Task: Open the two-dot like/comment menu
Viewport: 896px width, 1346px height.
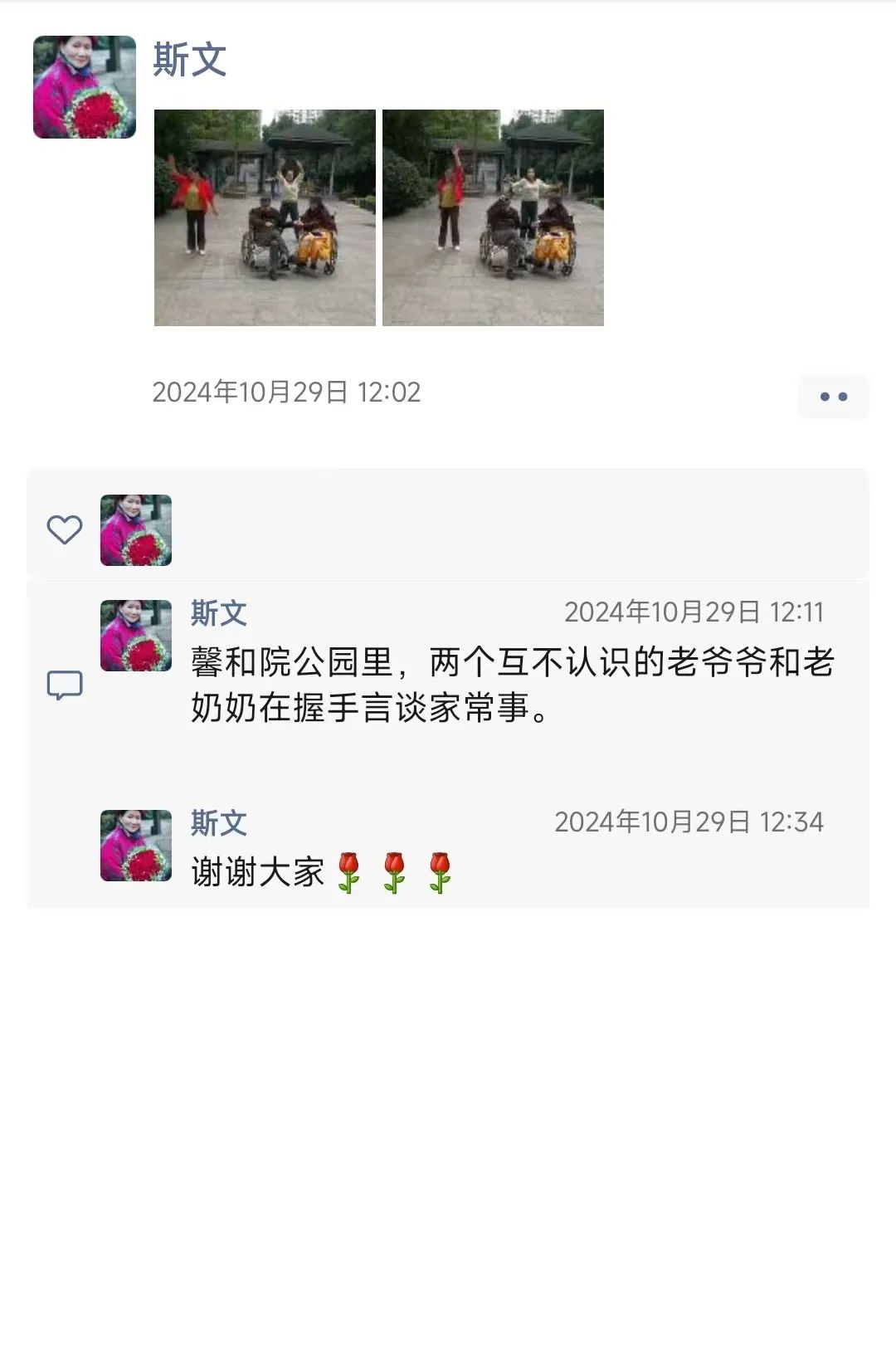Action: click(x=833, y=397)
